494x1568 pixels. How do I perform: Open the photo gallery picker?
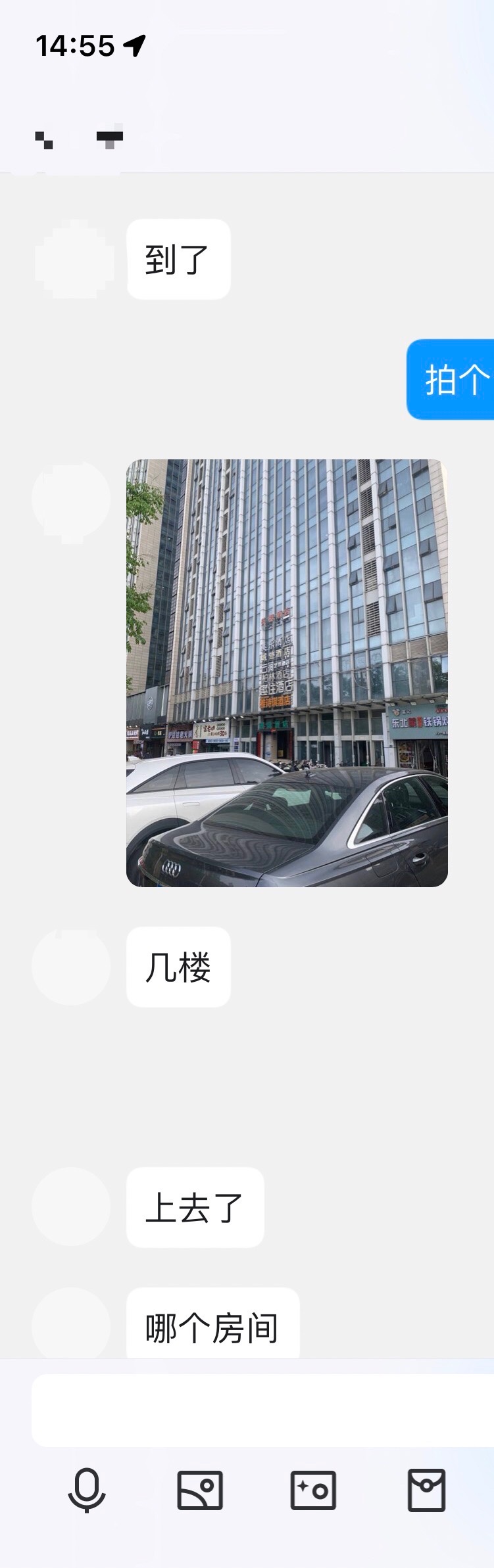click(x=200, y=1490)
